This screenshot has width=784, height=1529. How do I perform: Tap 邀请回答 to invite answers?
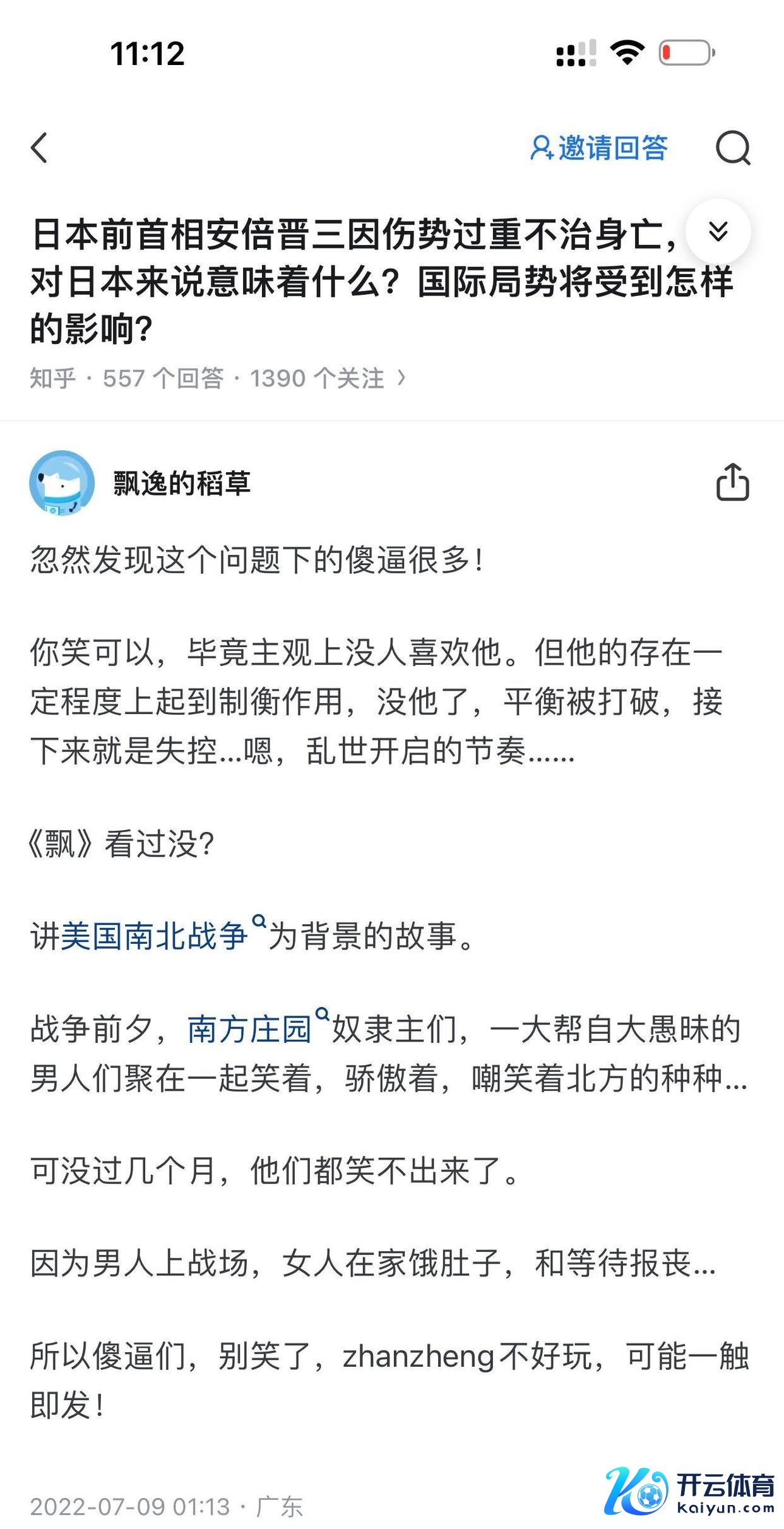(x=599, y=148)
